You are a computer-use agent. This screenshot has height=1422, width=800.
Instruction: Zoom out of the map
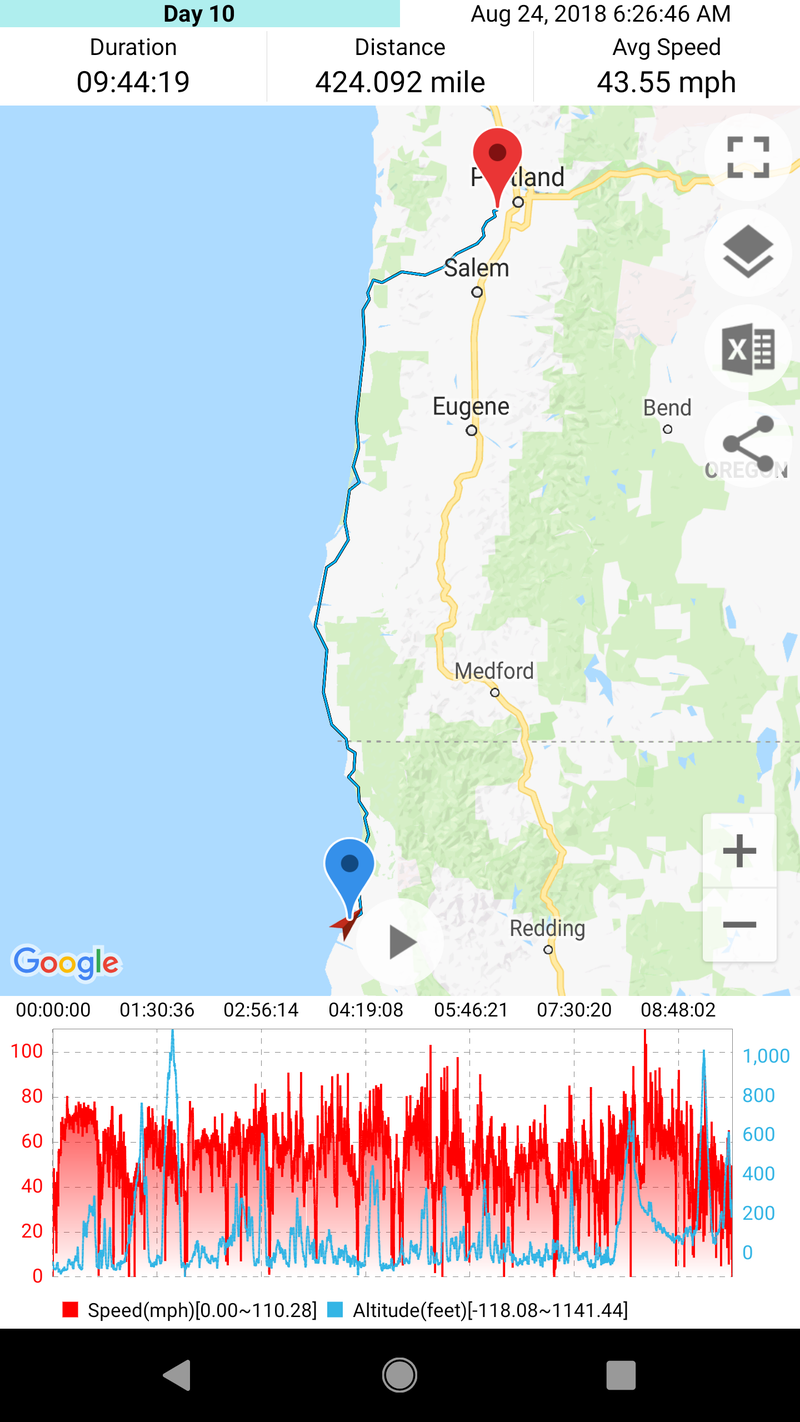point(739,925)
